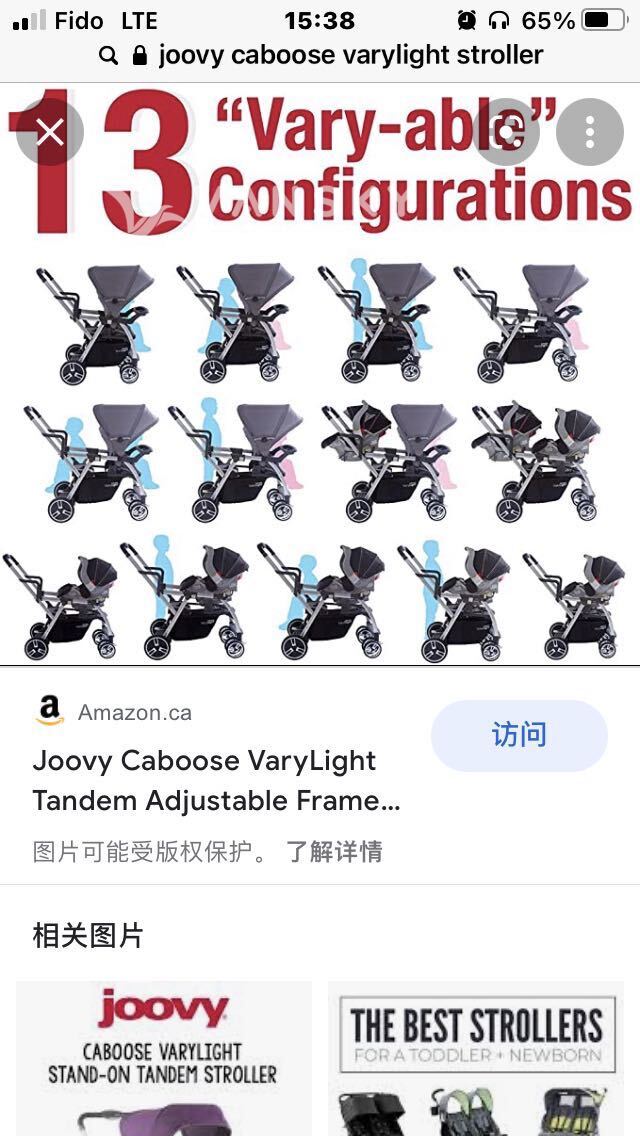The height and width of the screenshot is (1136, 640).
Task: Tap the 访问 visit button
Action: coord(519,735)
